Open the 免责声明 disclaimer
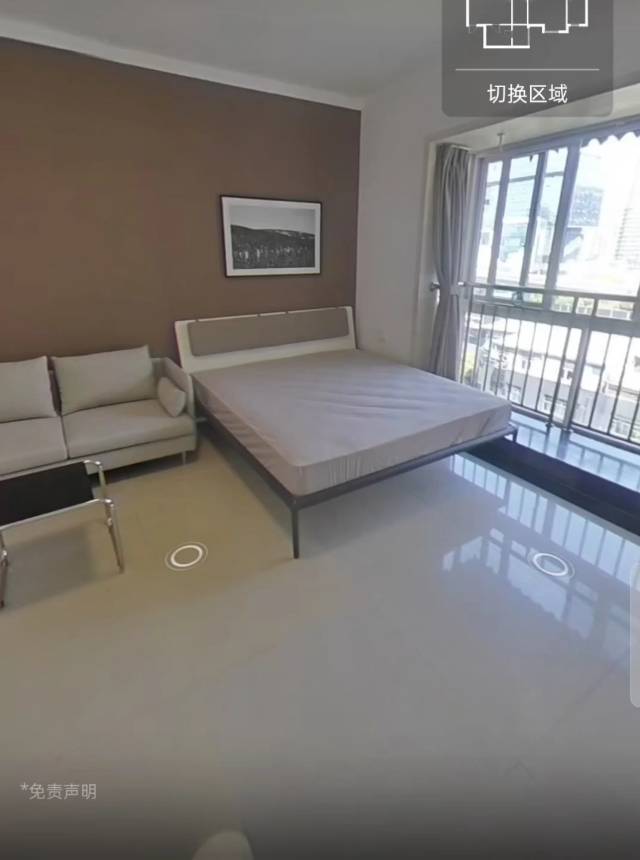Screen dimensions: 640x860 [x=58, y=791]
